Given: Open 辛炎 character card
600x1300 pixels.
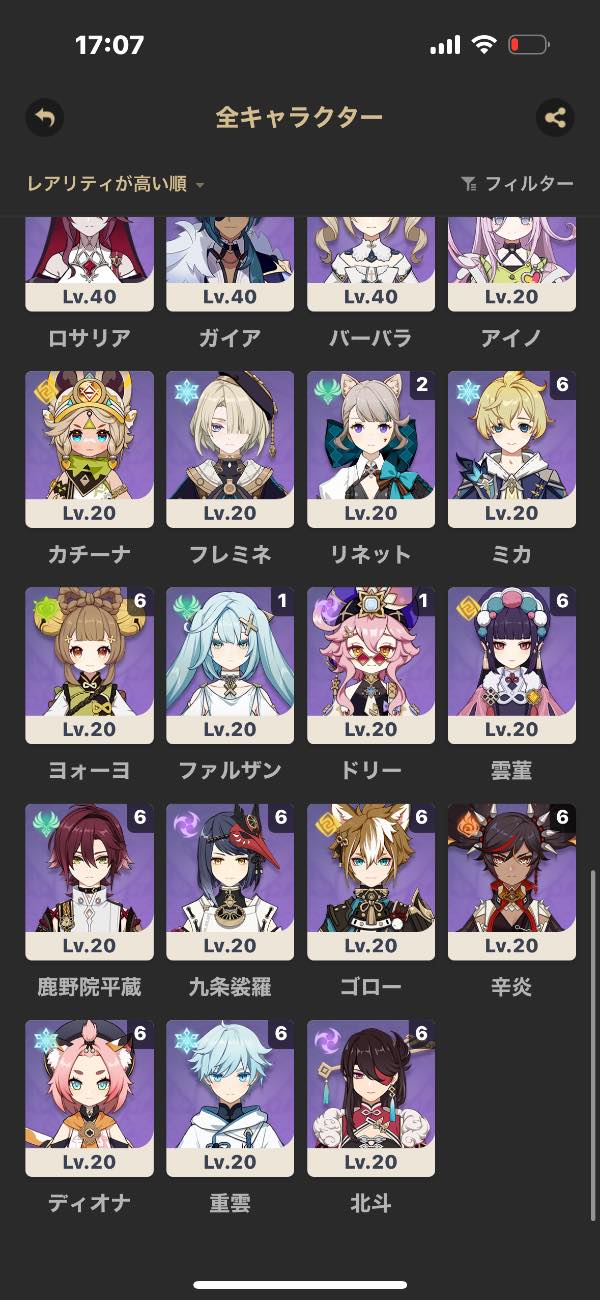Looking at the screenshot, I should [512, 881].
